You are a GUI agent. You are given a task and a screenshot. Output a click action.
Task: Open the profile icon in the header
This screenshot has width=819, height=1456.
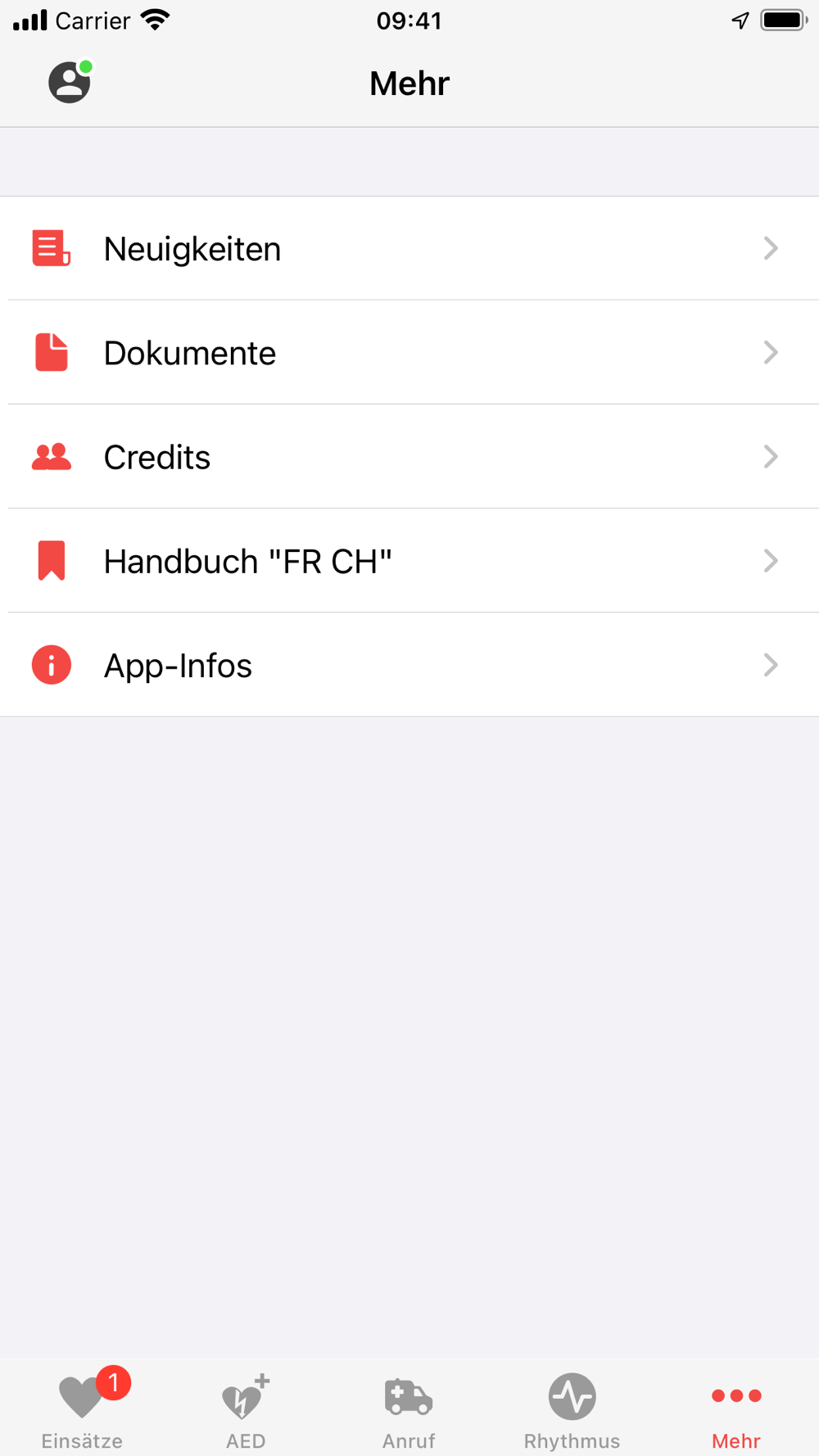pos(70,82)
